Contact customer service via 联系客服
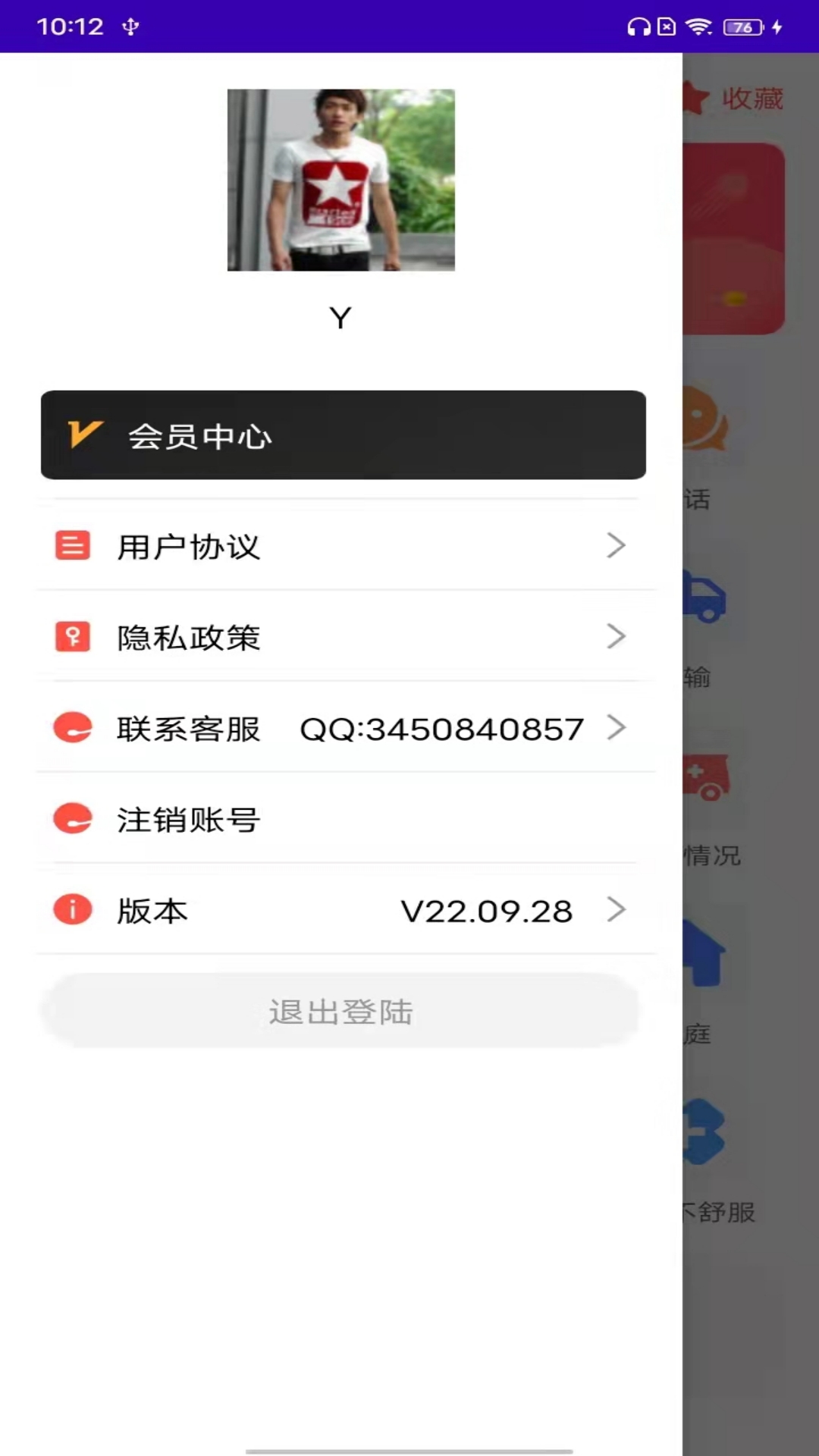 coord(341,728)
